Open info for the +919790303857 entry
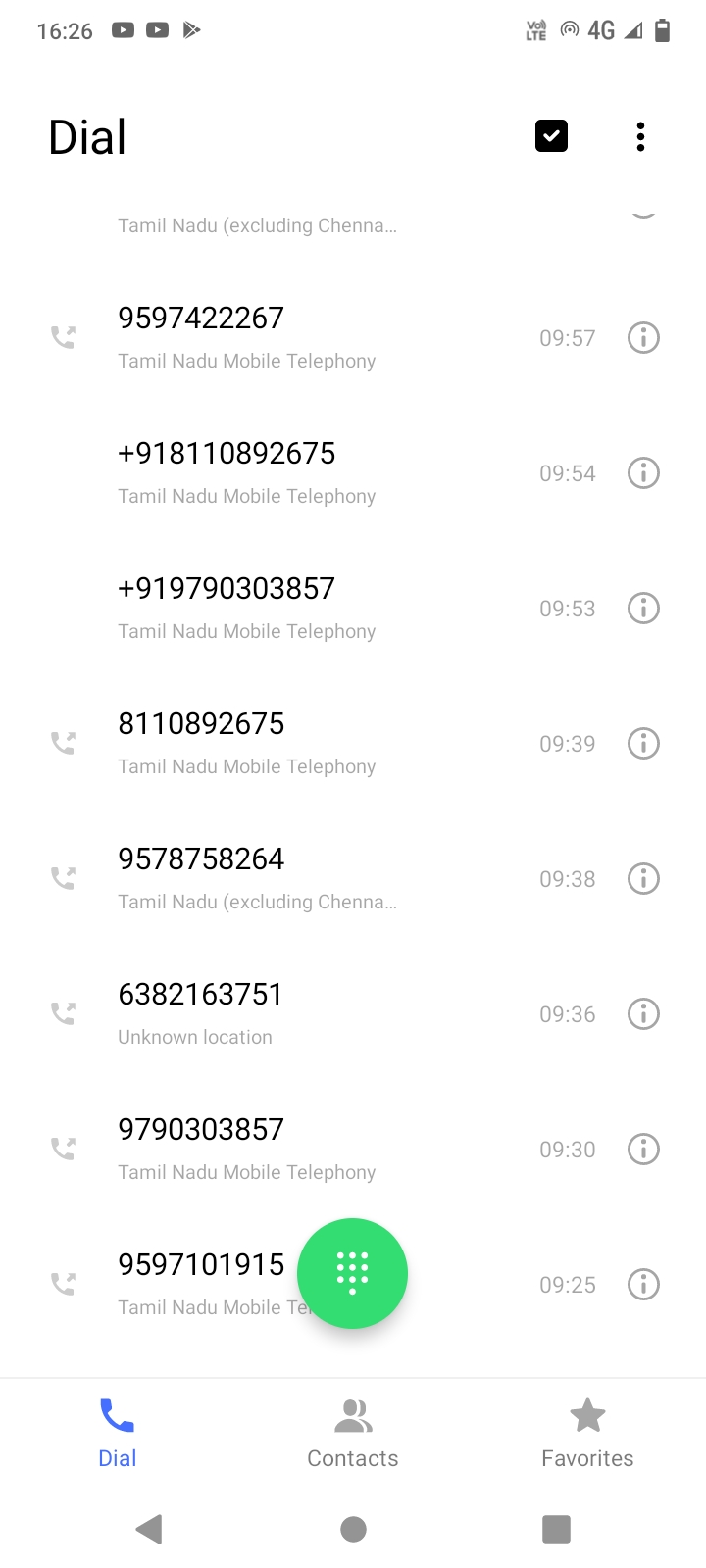The width and height of the screenshot is (706, 1568). click(643, 609)
